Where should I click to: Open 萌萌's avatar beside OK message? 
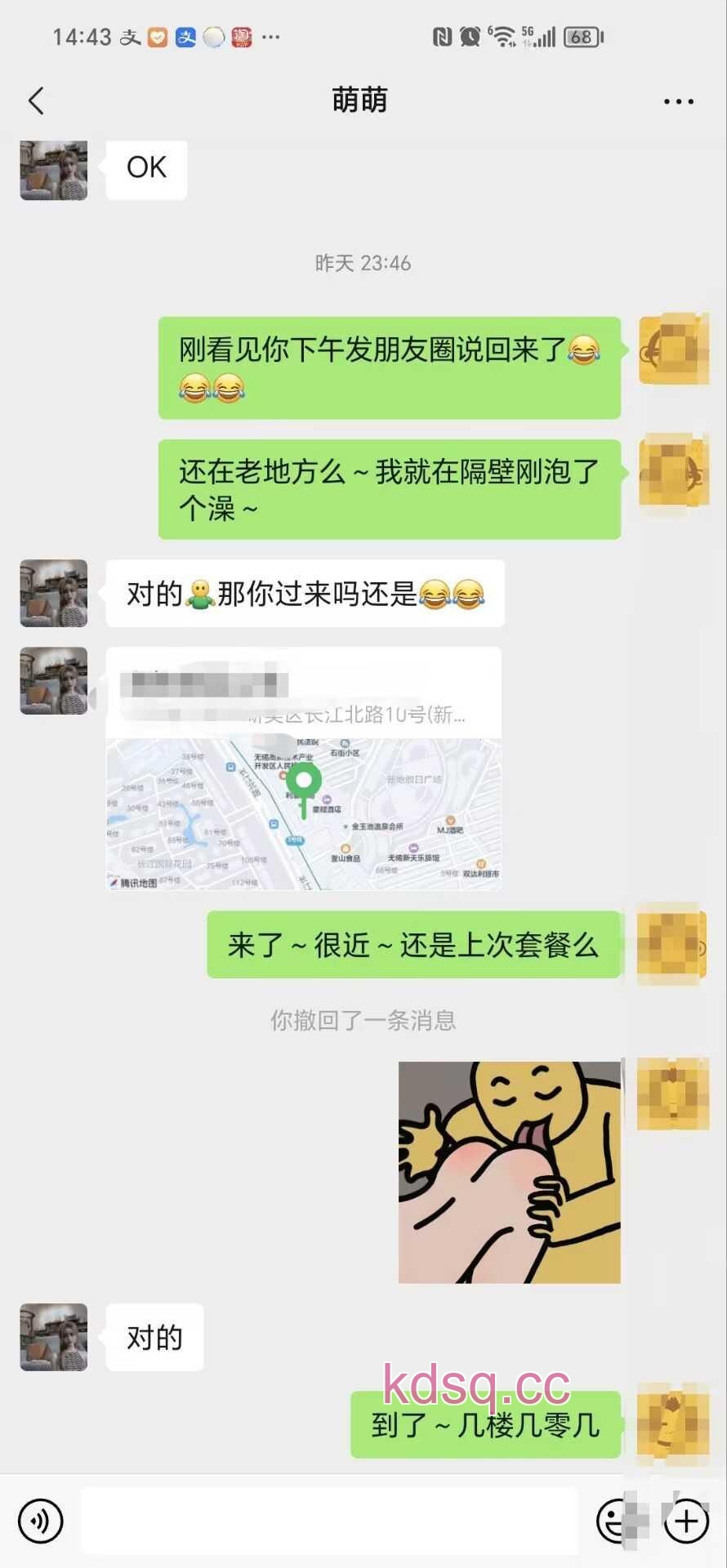[54, 170]
